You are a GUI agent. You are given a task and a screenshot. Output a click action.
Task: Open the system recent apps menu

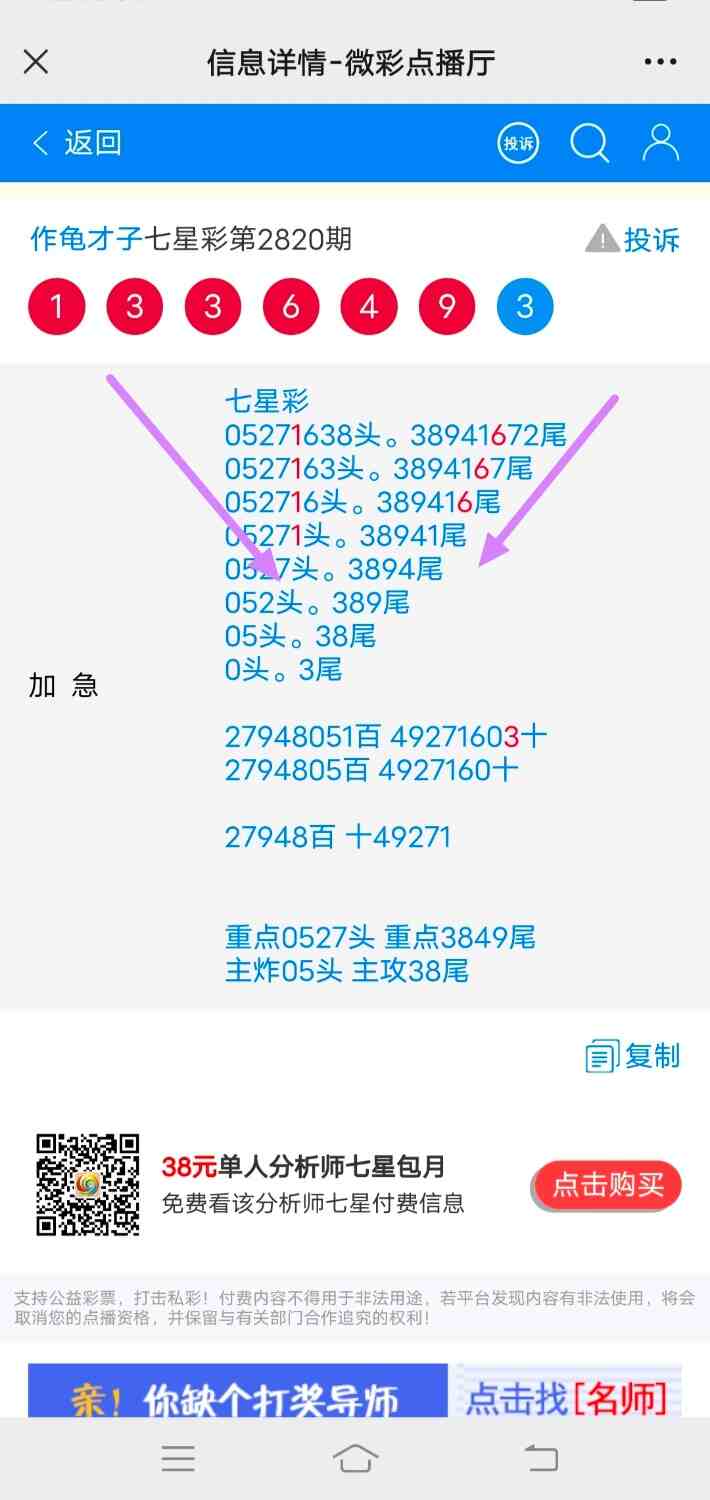tap(178, 1459)
